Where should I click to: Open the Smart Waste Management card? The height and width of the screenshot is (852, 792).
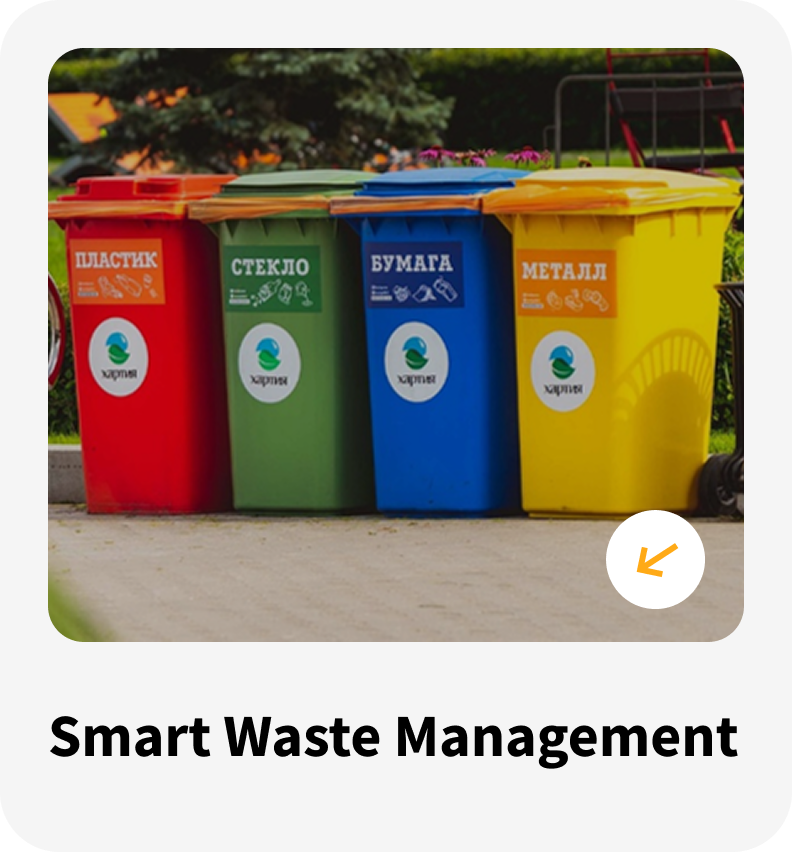click(394, 737)
